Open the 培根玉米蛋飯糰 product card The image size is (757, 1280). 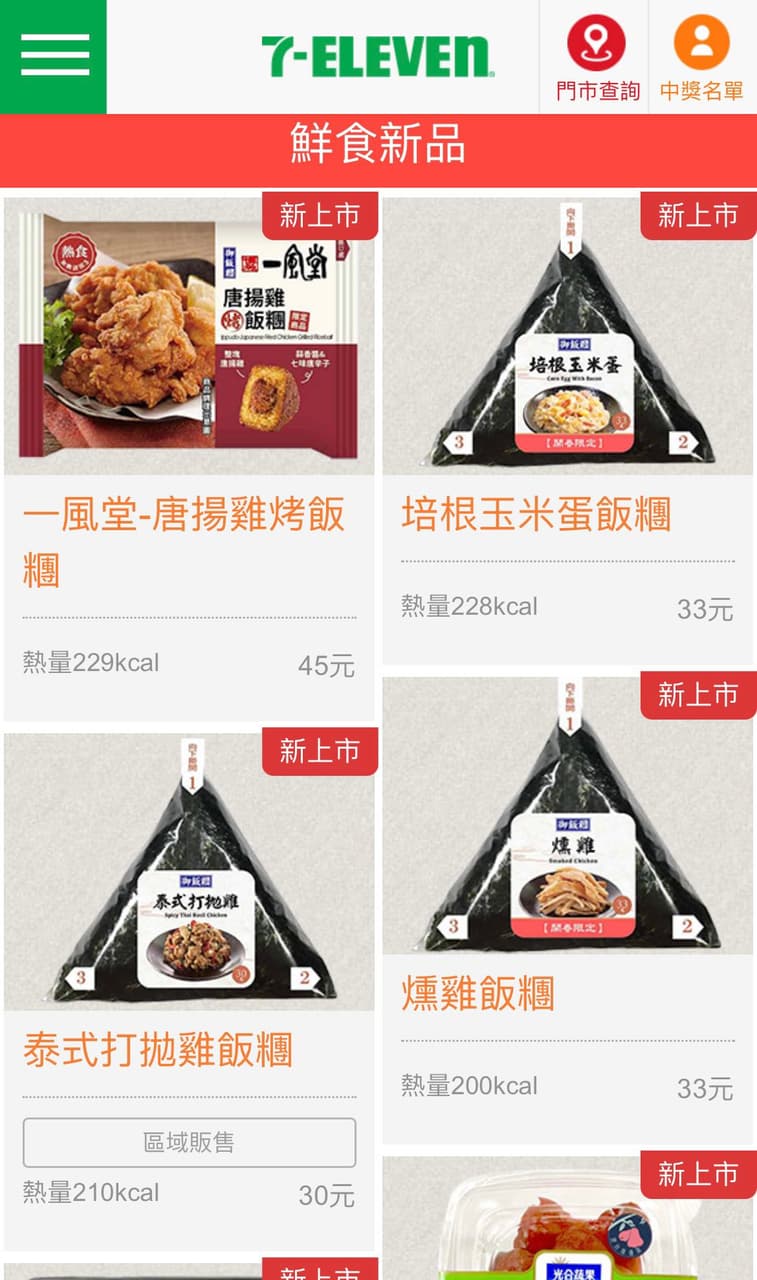point(567,431)
